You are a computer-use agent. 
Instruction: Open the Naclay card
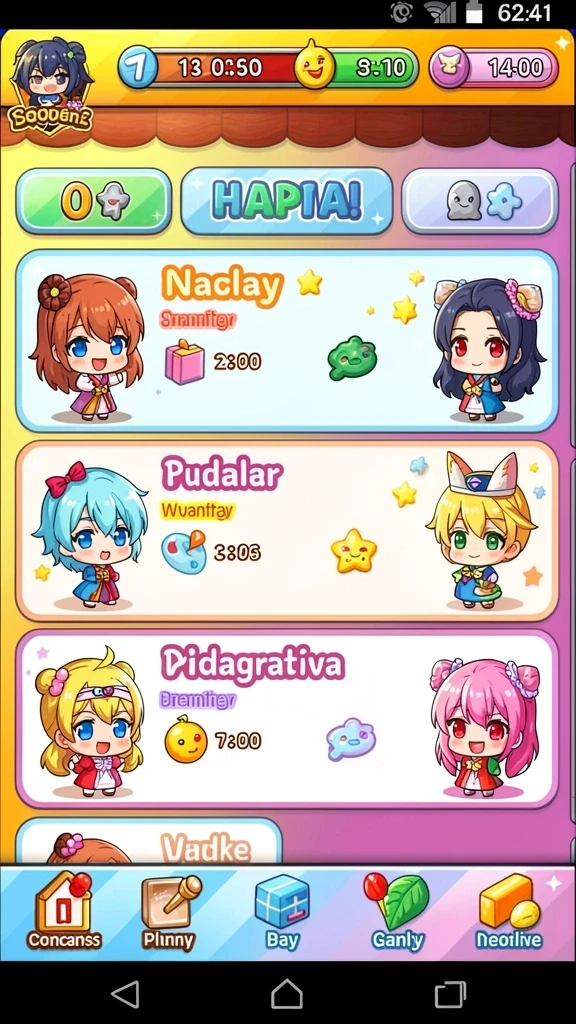[287, 341]
